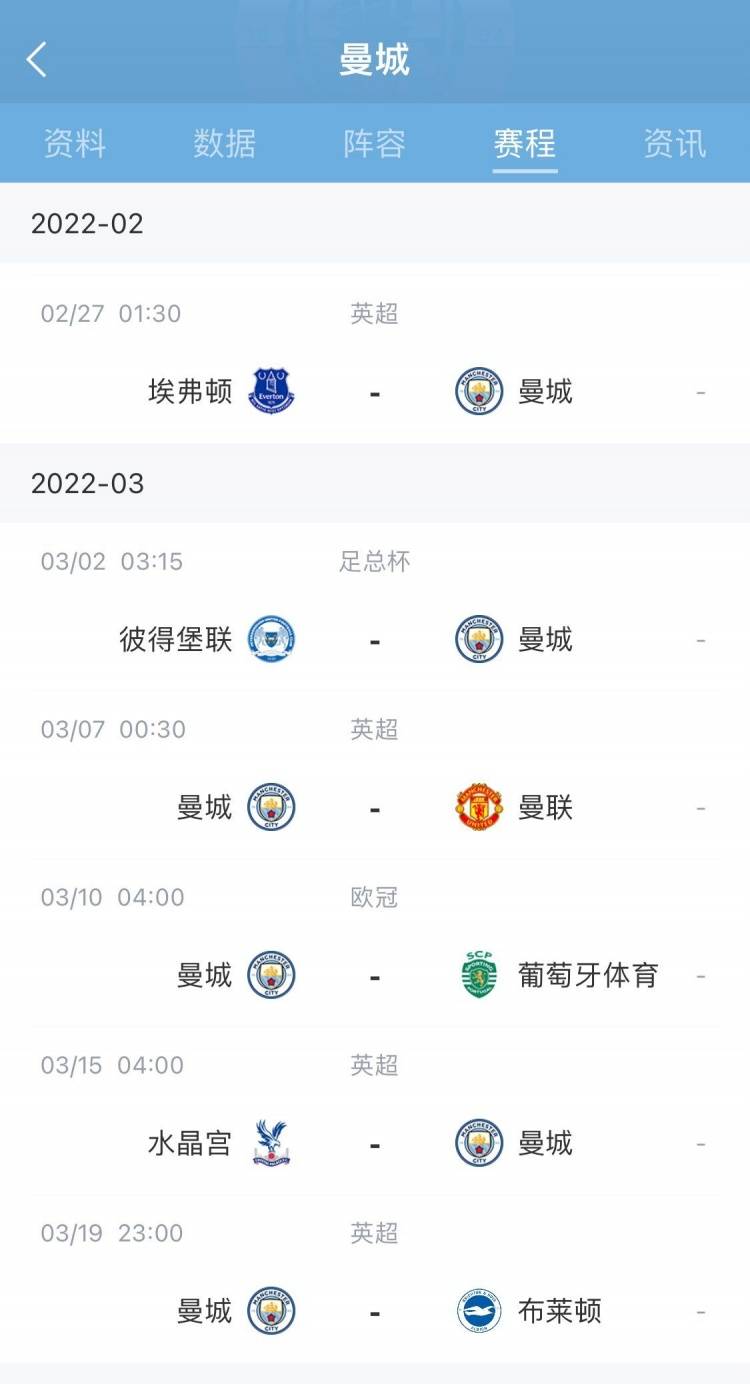Open the 资讯 tab
Image resolution: width=750 pixels, height=1384 pixels.
tap(677, 143)
